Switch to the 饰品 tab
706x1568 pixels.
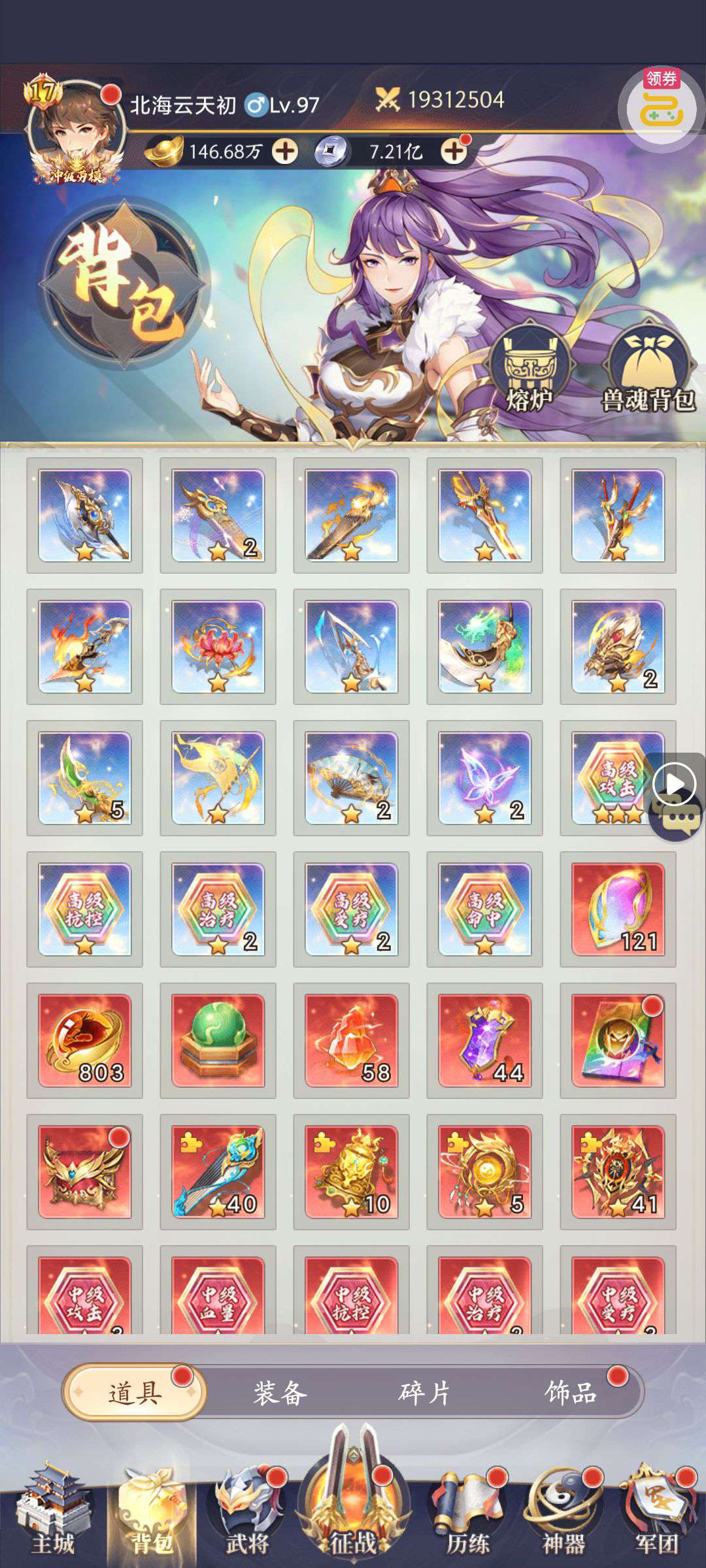coord(570,1393)
